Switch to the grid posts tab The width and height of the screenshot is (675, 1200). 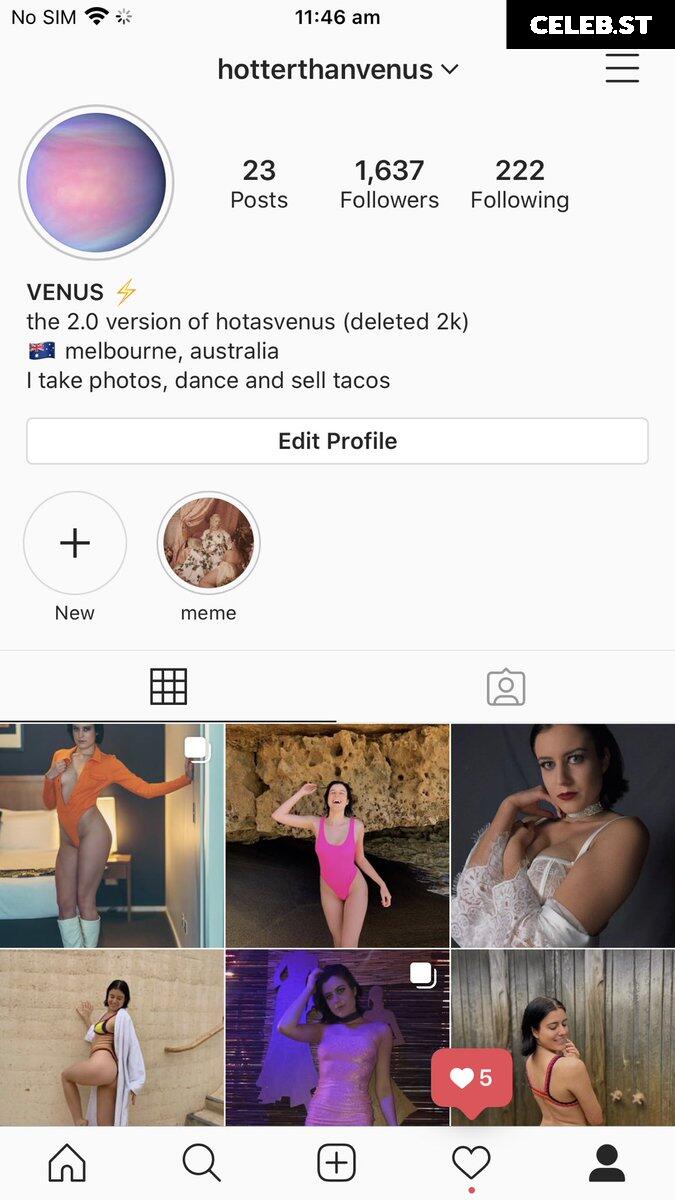click(169, 687)
